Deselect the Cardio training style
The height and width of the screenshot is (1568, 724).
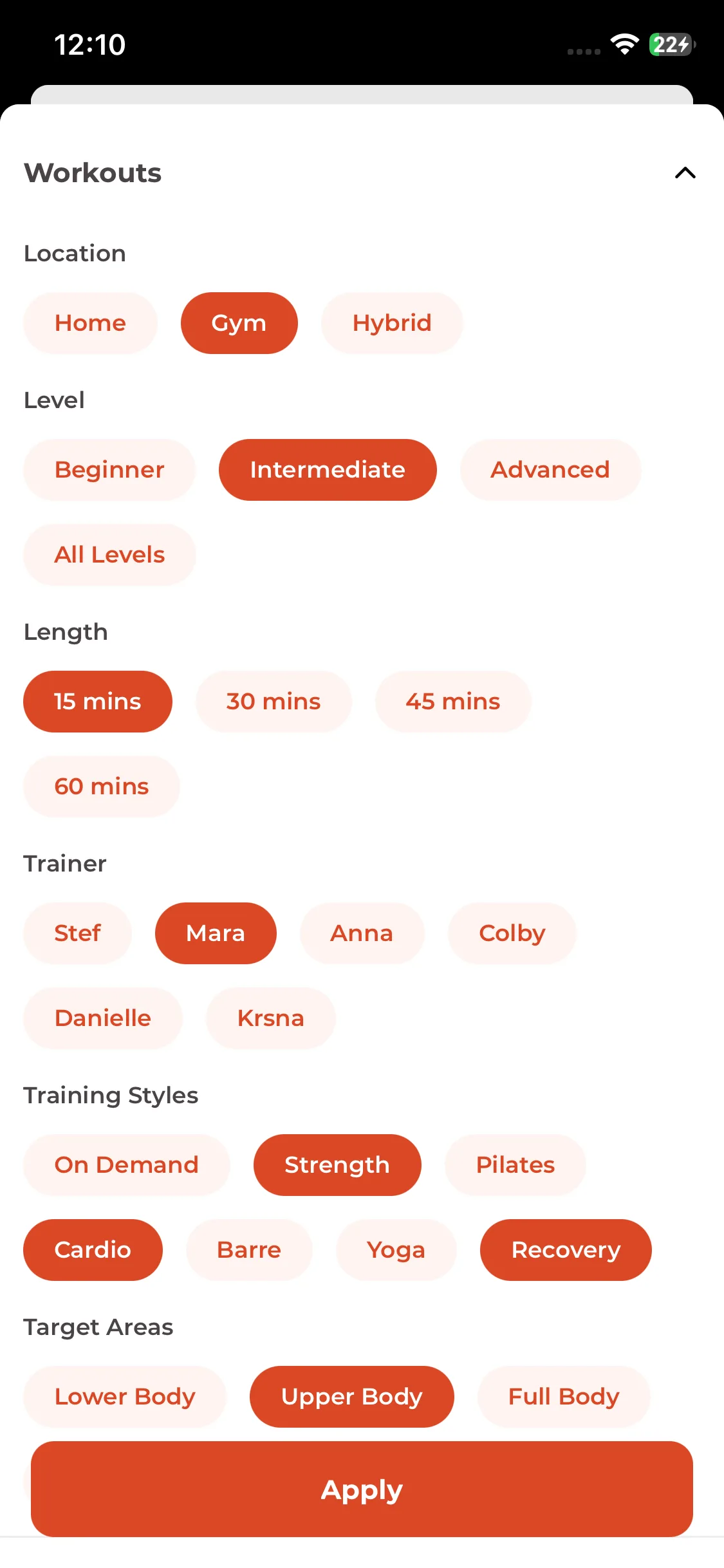click(x=93, y=1250)
